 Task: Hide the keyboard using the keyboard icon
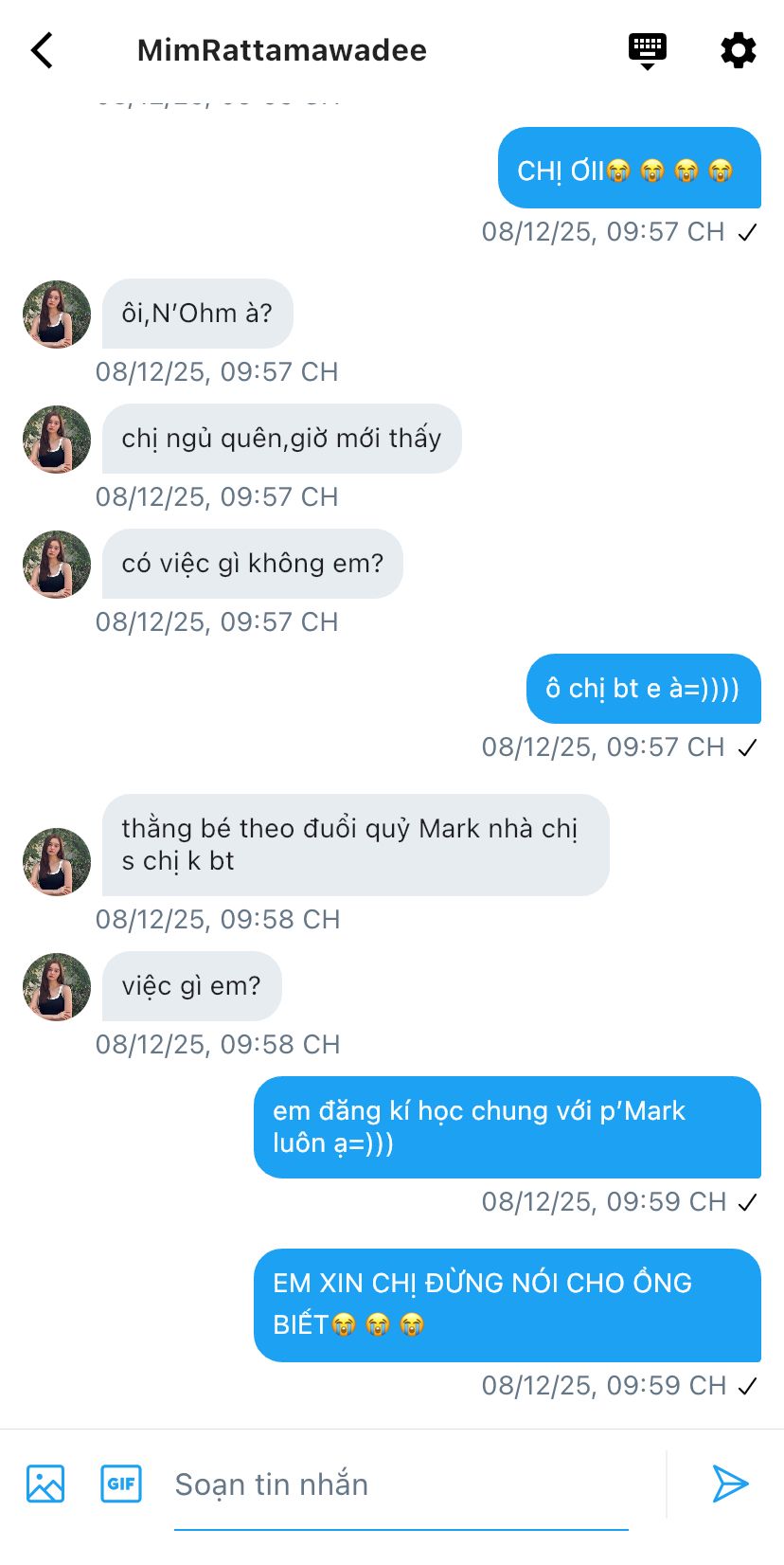coord(648,50)
